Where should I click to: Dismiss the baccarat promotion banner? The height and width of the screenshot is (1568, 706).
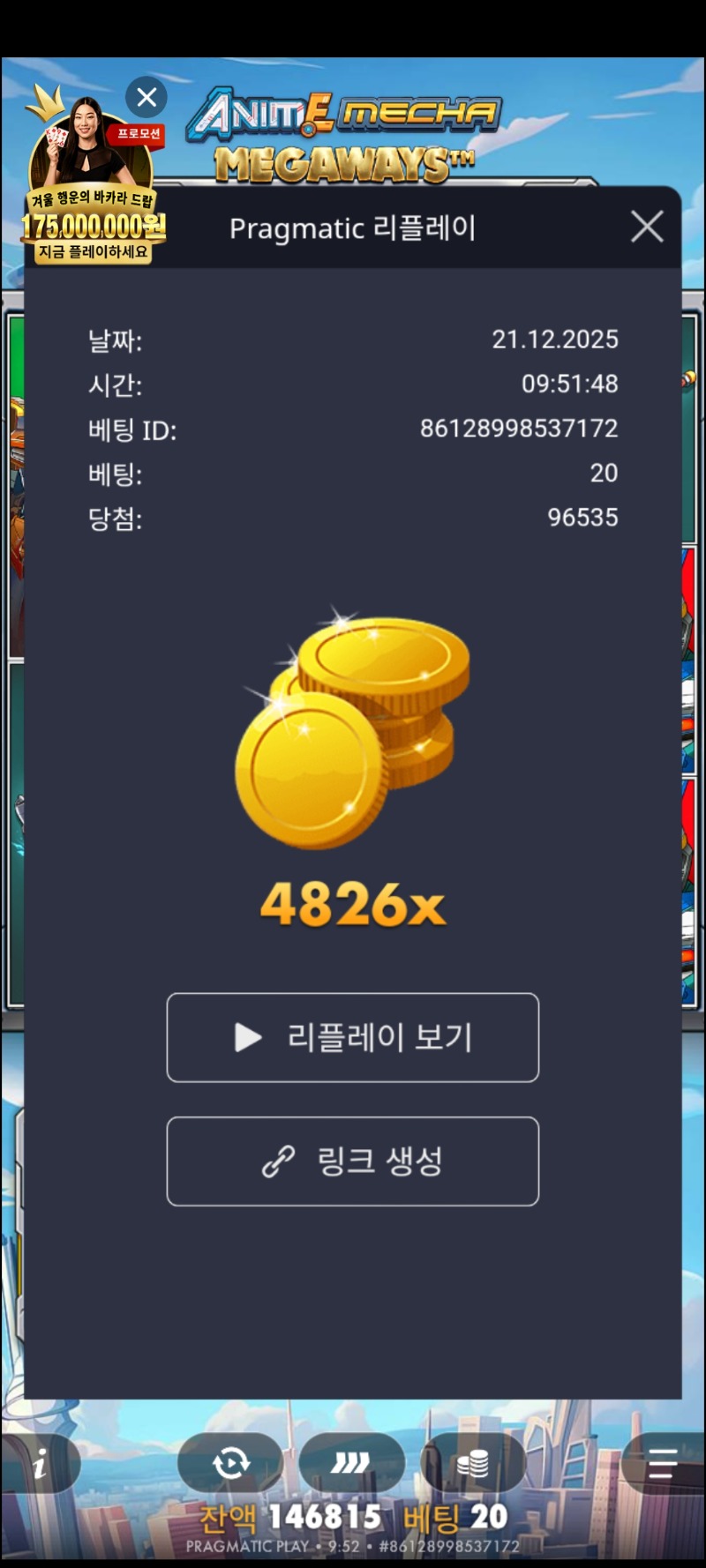146,97
